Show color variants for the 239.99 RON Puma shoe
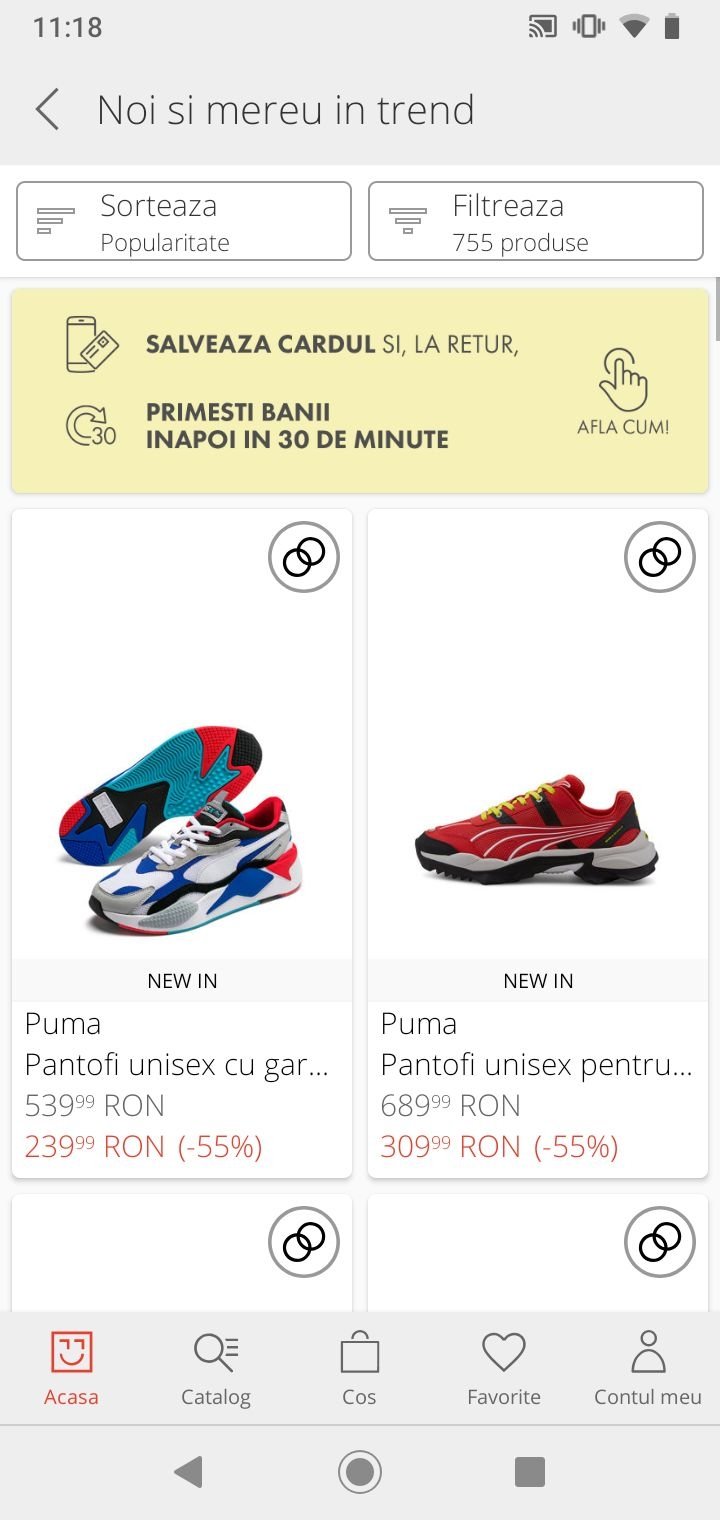The height and width of the screenshot is (1520, 720). (x=304, y=558)
